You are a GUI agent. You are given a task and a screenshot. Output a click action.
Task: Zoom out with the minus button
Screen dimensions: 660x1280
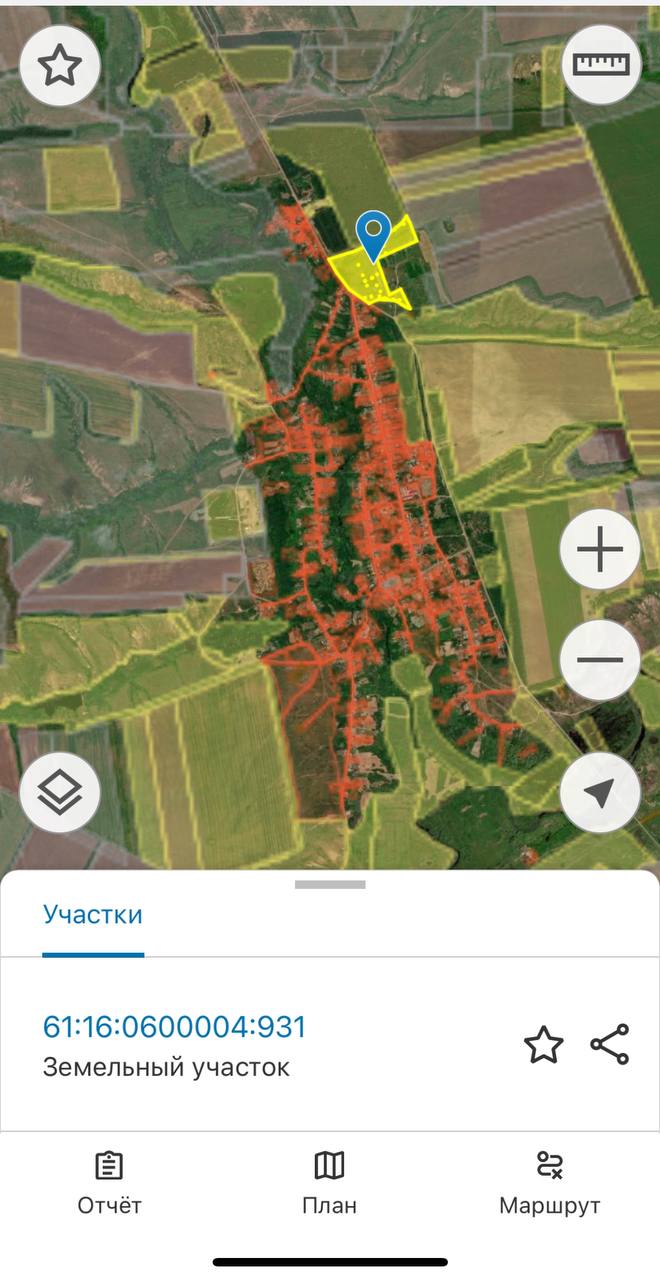(600, 660)
